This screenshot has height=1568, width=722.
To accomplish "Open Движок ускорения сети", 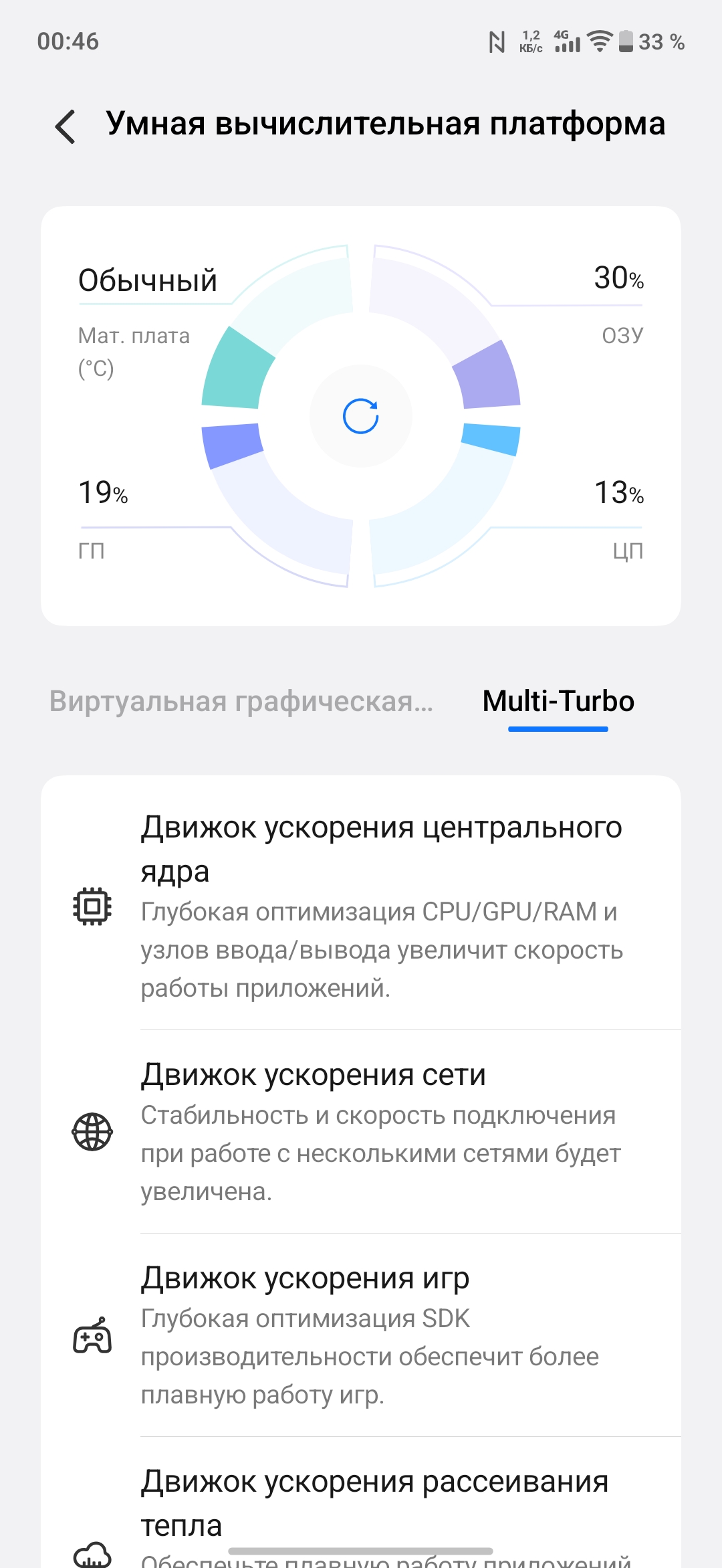I will (x=361, y=1132).
